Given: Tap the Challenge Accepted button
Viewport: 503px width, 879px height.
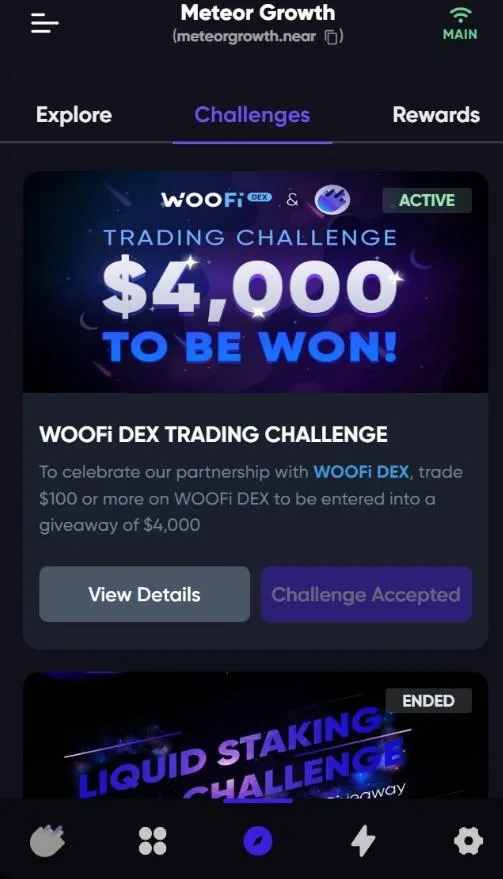Looking at the screenshot, I should click(366, 594).
